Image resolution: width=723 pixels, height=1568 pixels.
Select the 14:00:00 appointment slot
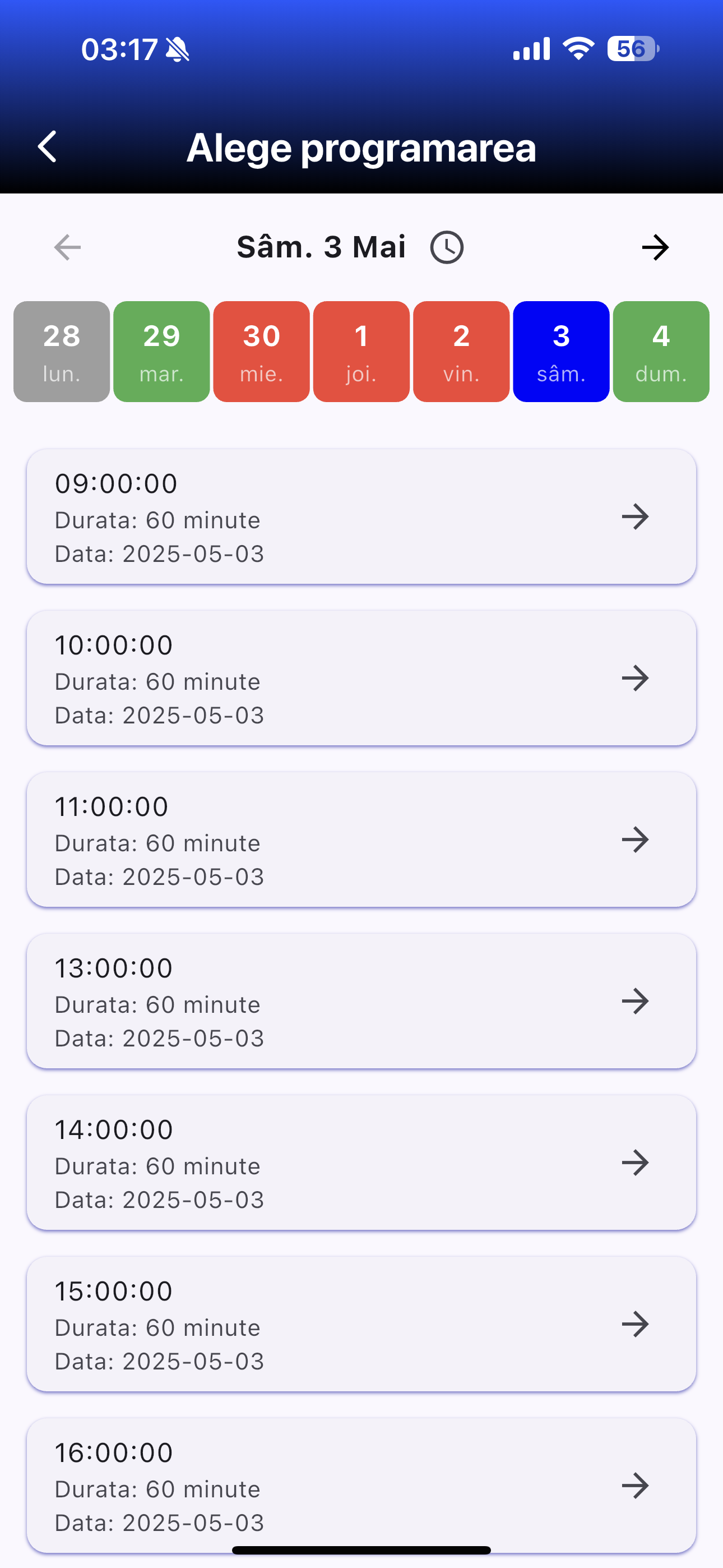pyautogui.click(x=361, y=1163)
